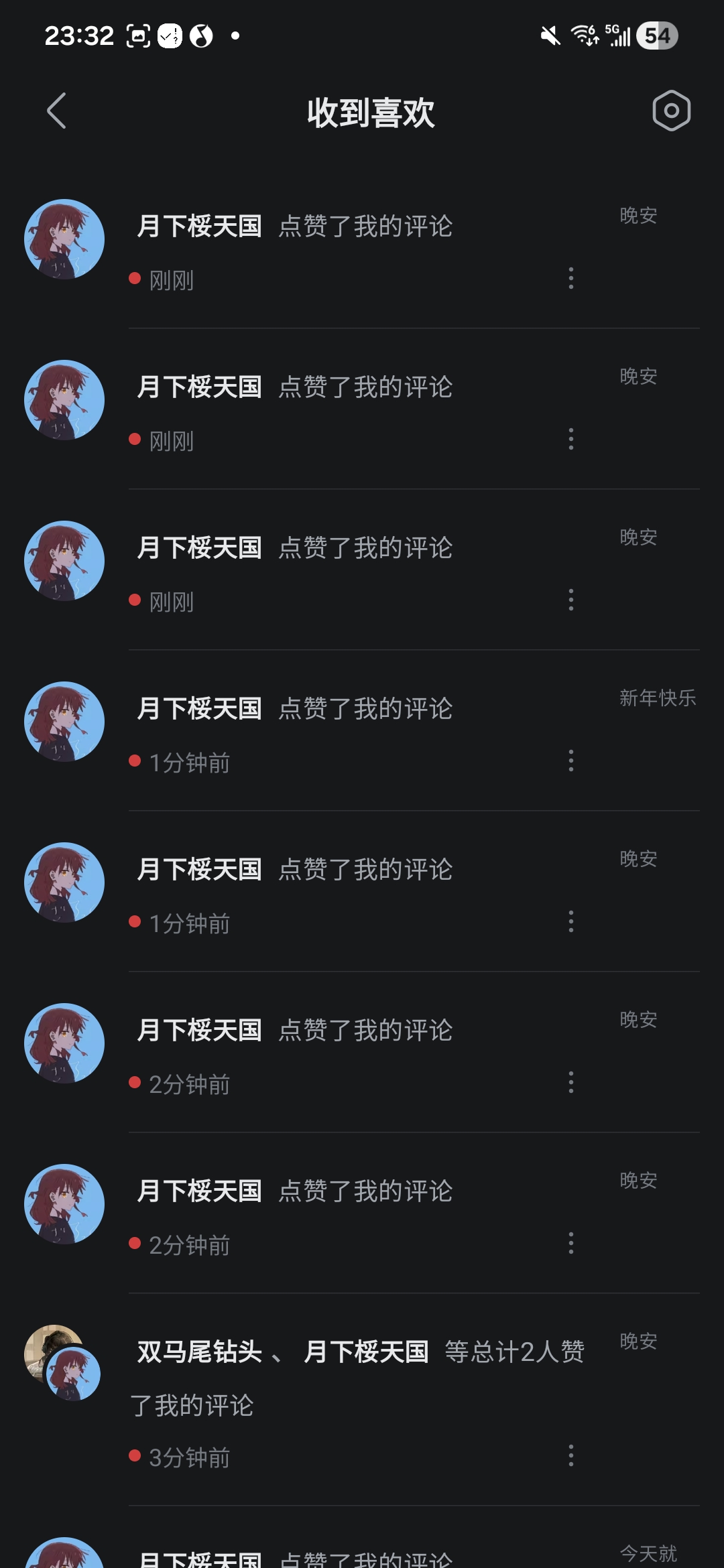Open the three-dot menu on the 1分钟前 晚安 notification
Screen dimensions: 724x1568
(x=571, y=921)
